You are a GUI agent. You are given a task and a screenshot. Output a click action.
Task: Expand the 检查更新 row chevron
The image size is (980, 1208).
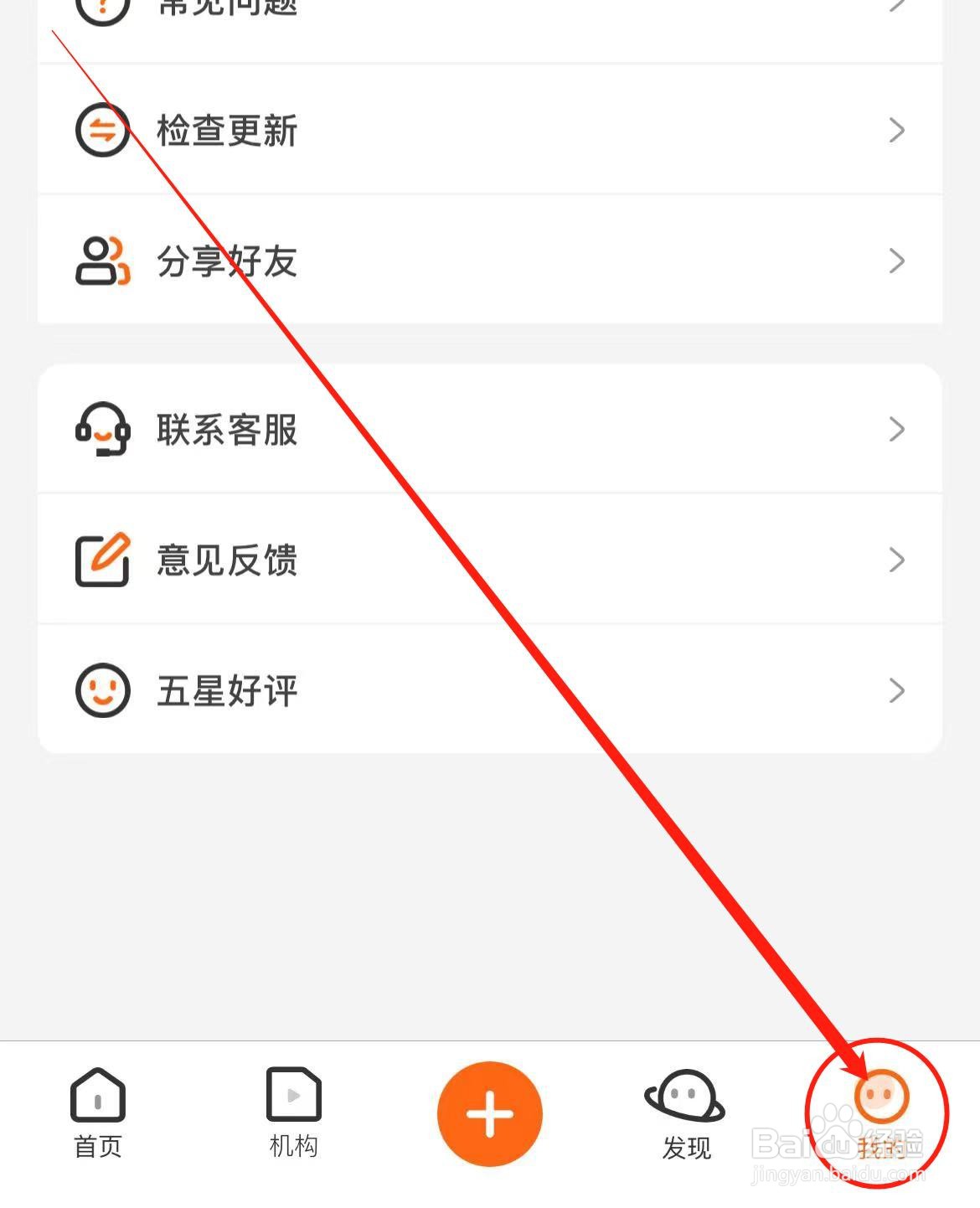897,129
